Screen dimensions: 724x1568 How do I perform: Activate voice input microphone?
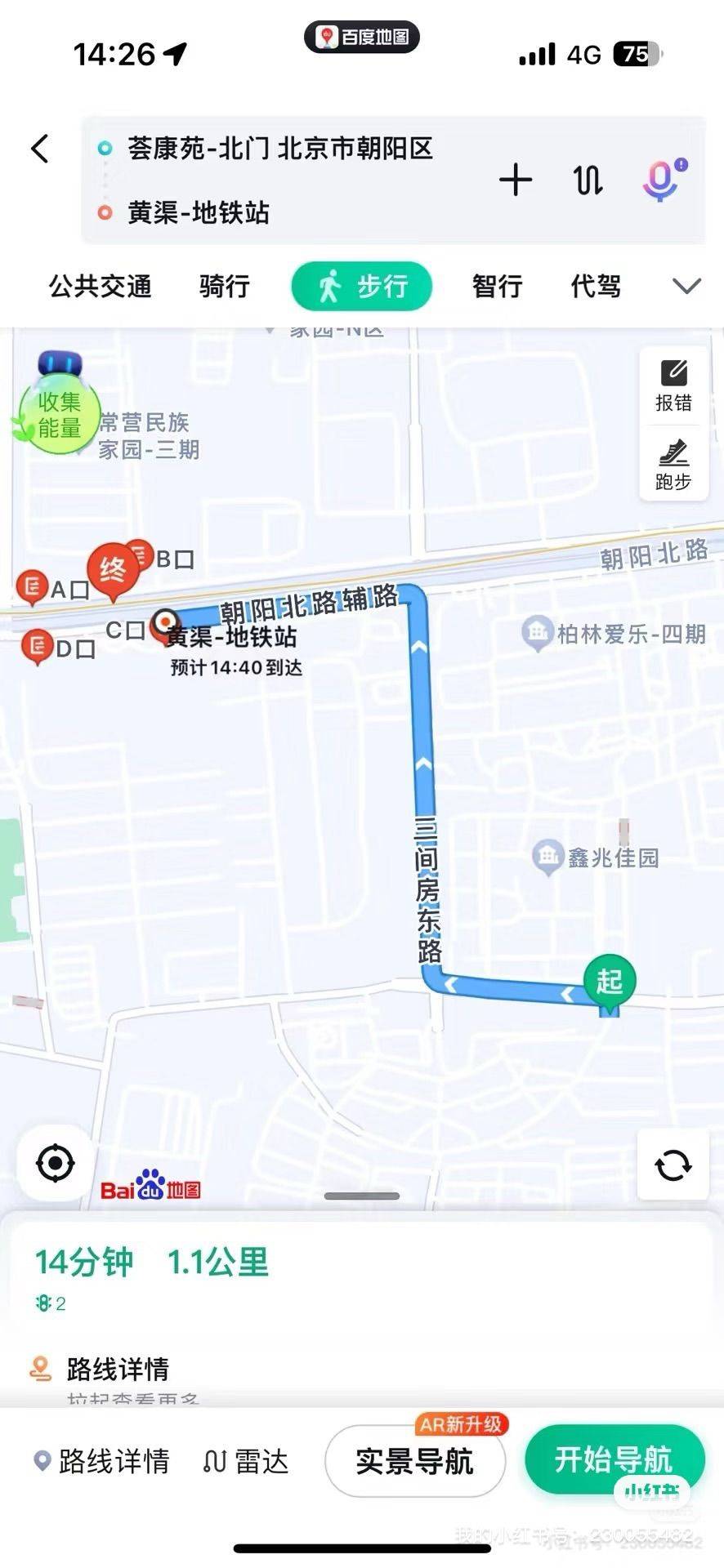tap(664, 180)
